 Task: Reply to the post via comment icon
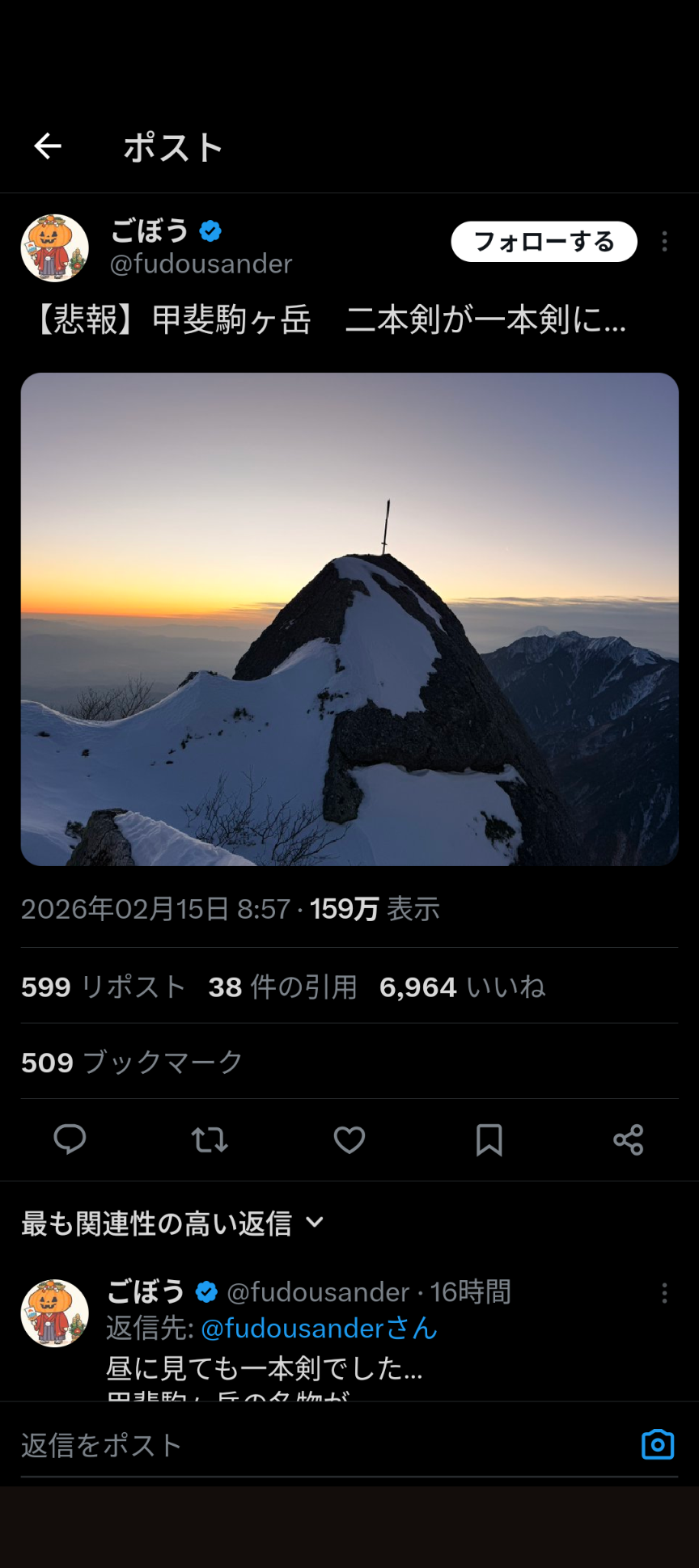[x=70, y=1139]
